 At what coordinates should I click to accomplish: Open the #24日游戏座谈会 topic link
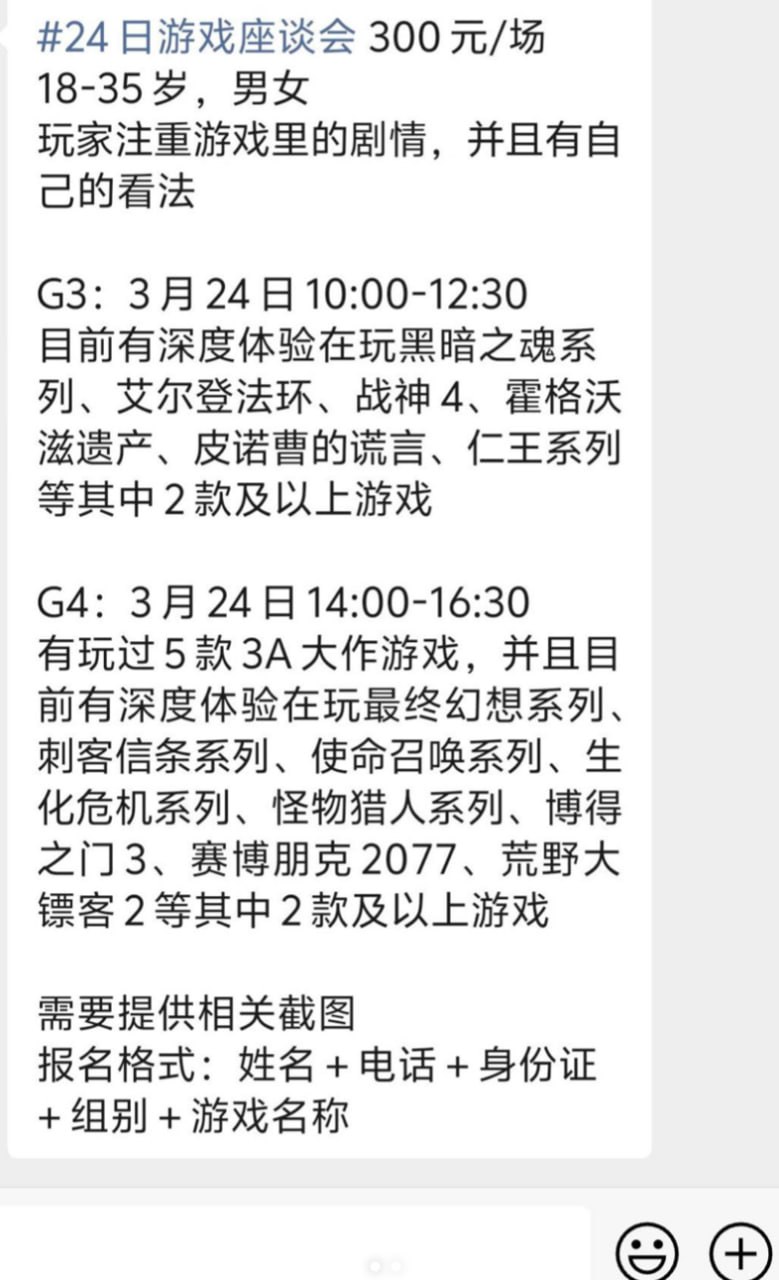pyautogui.click(x=190, y=38)
